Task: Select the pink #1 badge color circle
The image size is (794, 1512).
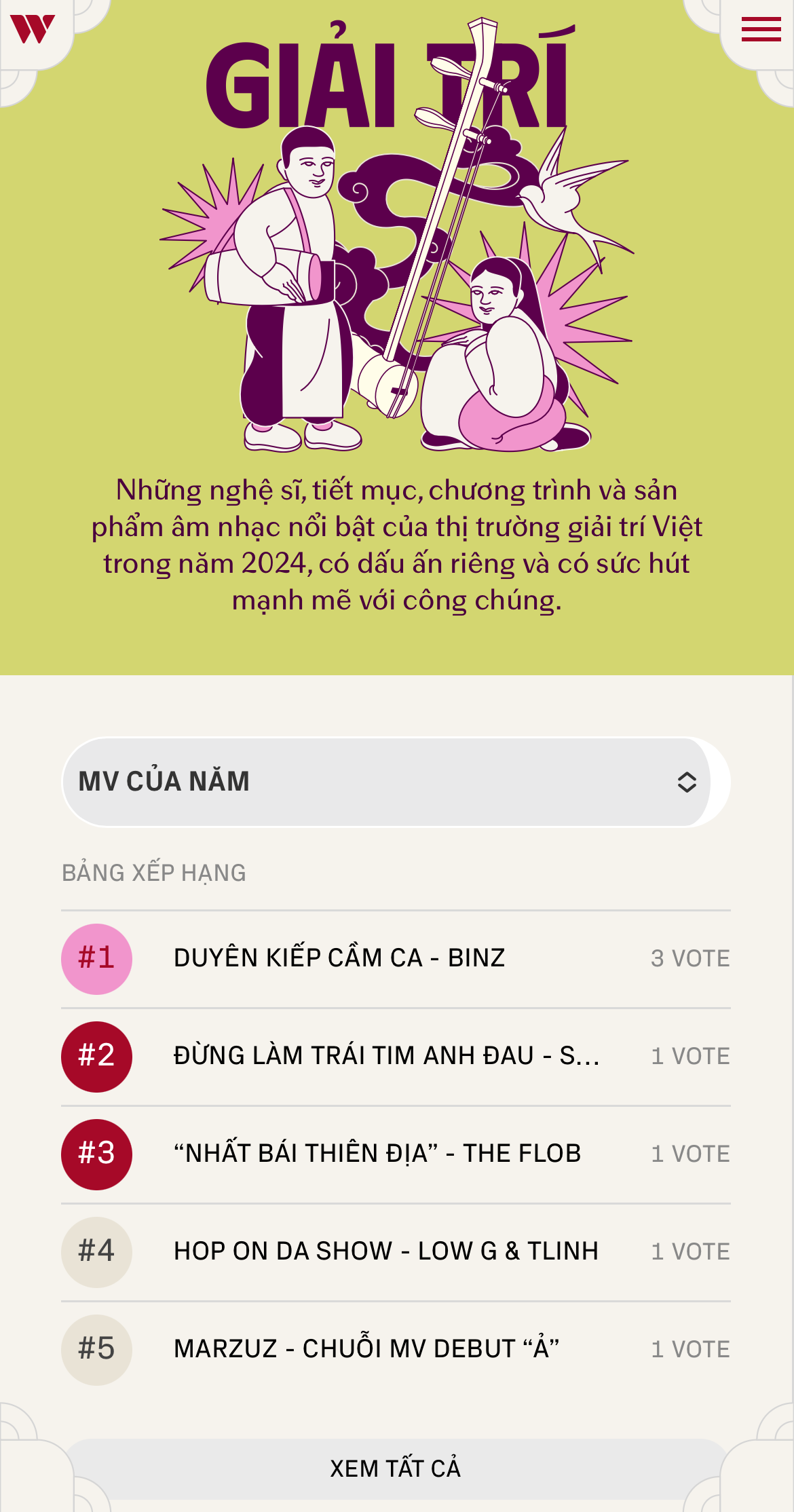Action: [96, 960]
